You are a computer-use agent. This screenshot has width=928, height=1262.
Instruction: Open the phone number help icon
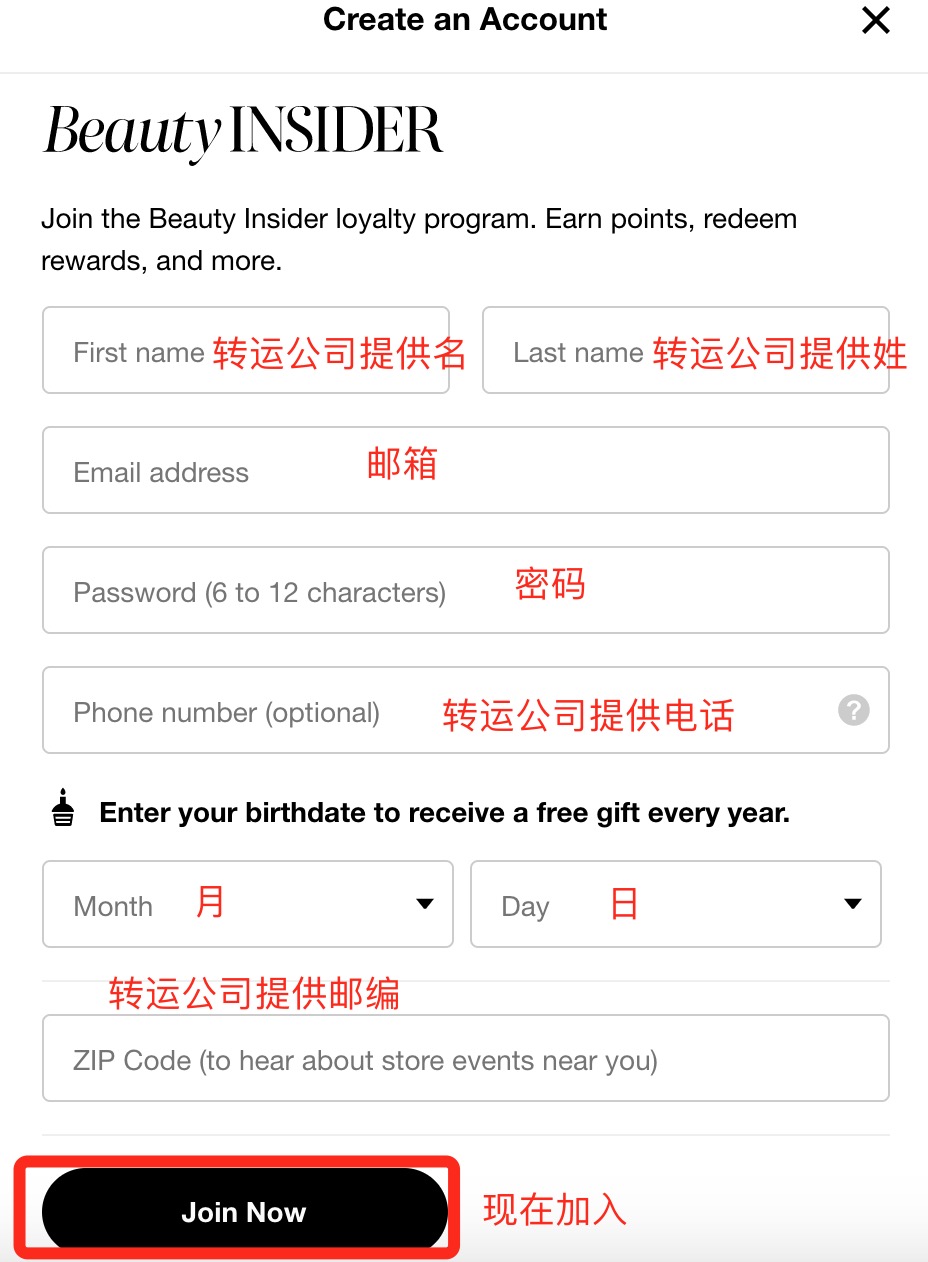[853, 710]
